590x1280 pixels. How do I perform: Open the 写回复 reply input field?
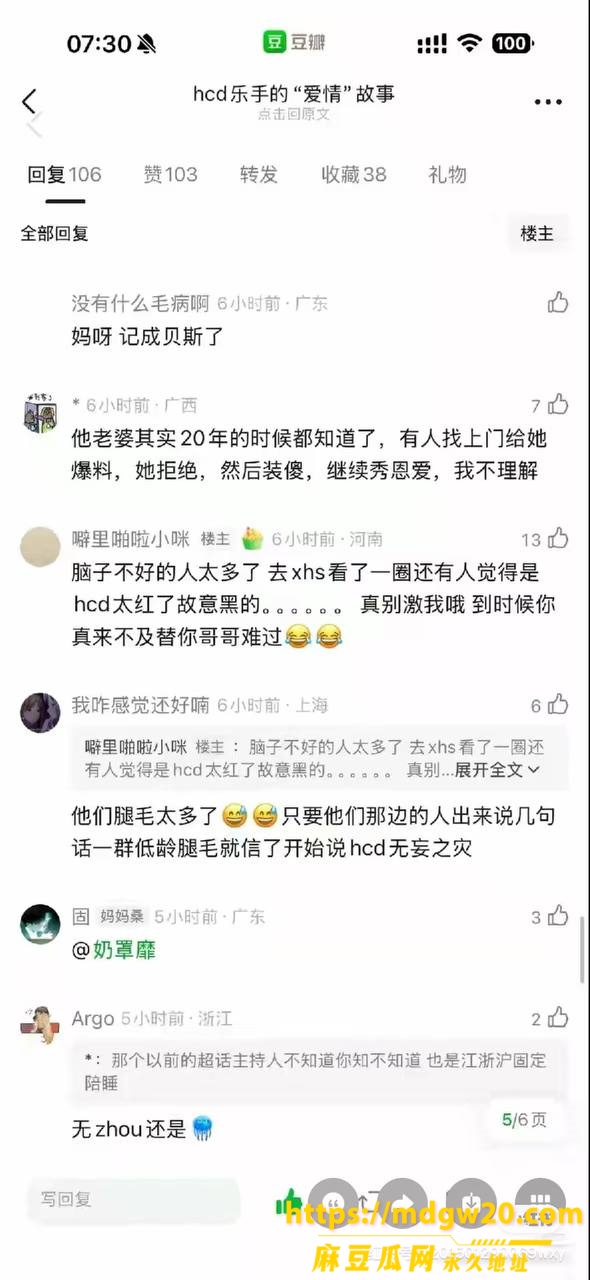[x=134, y=1199]
